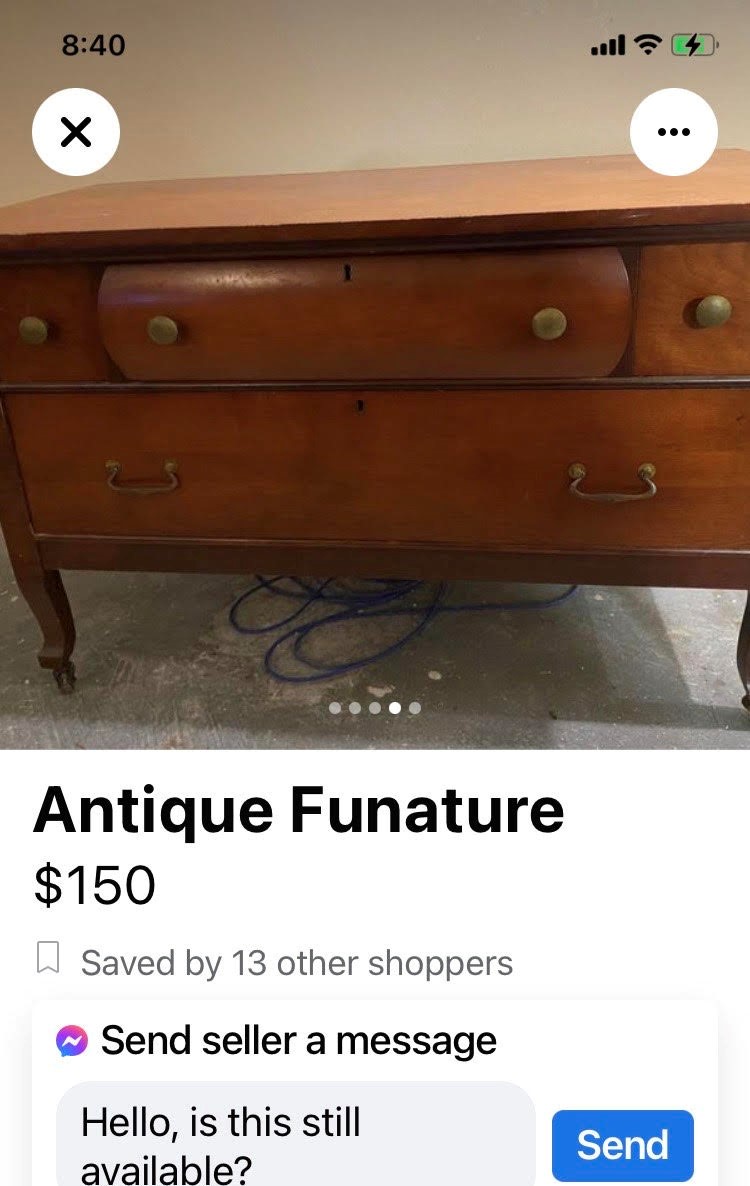Open the three-dot more options menu

tap(673, 132)
